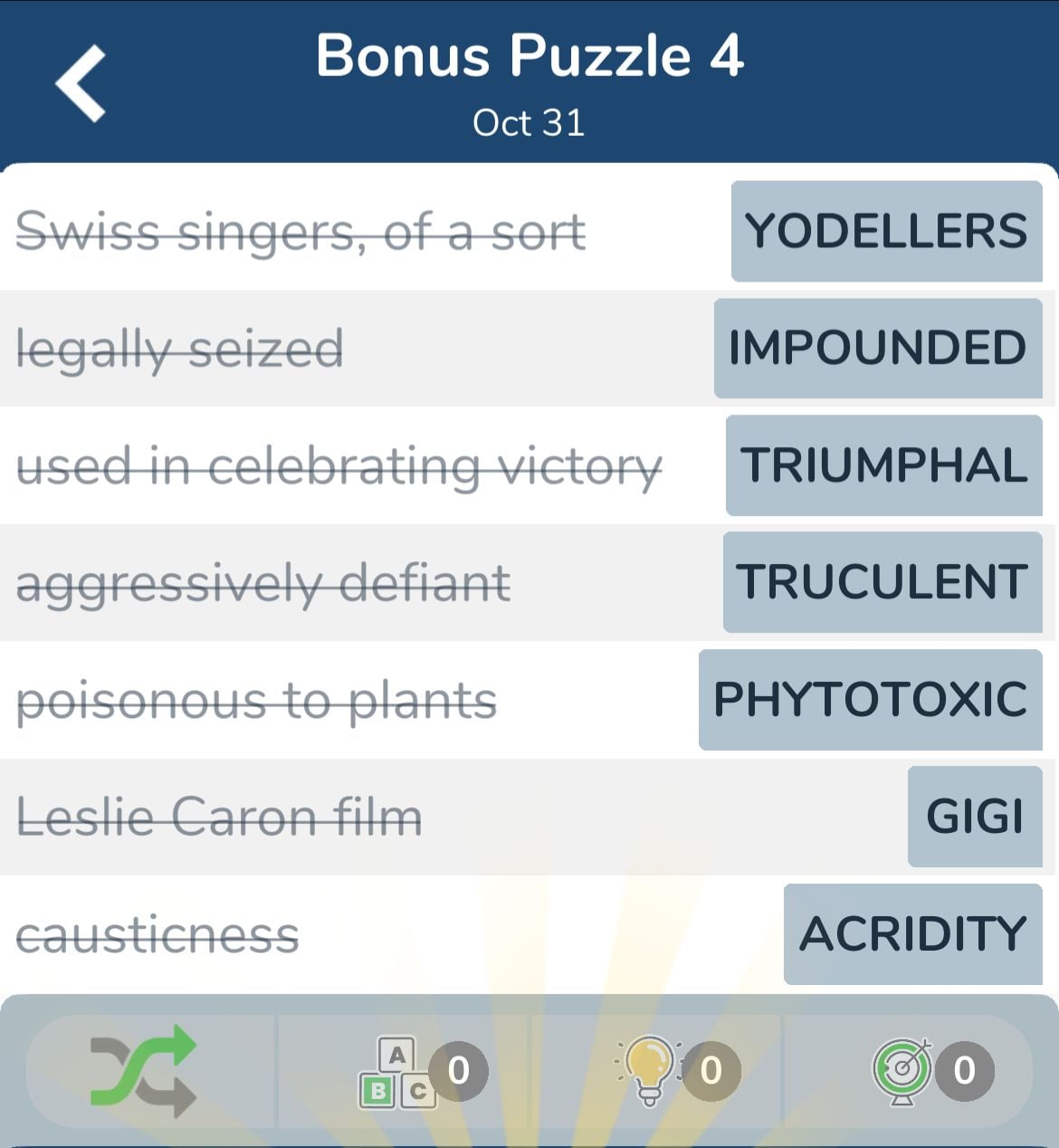
Task: Go back from Bonus Puzzle 4
Action: 81,83
